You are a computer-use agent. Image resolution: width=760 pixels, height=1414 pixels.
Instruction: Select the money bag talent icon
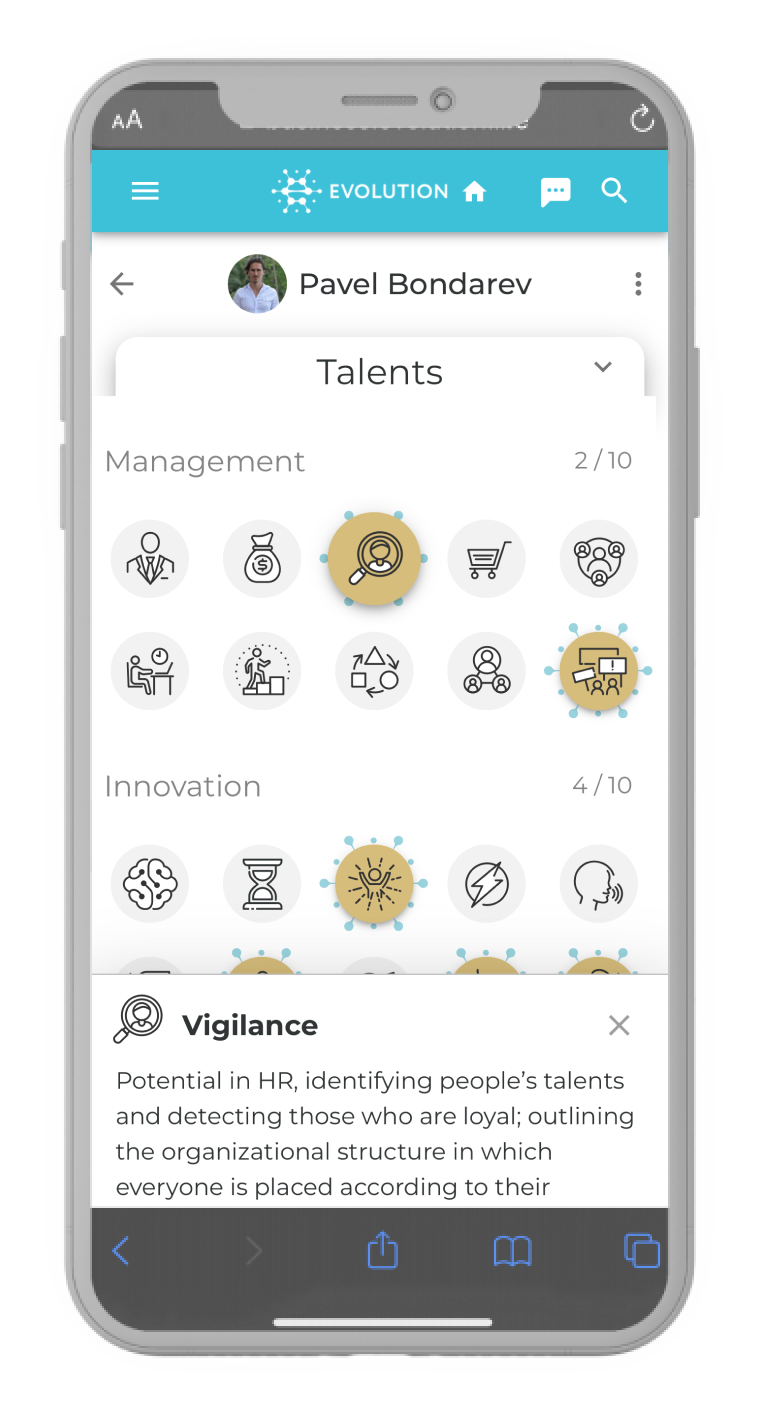point(261,559)
